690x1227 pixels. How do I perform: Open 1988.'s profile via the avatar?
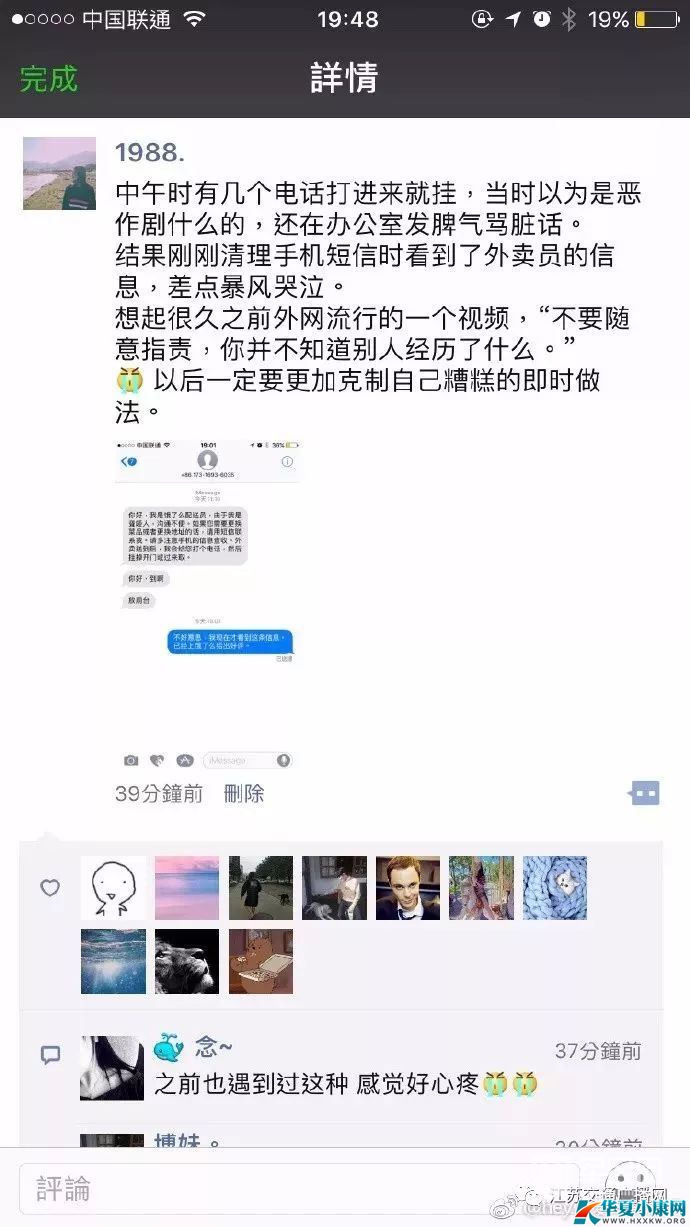(59, 173)
